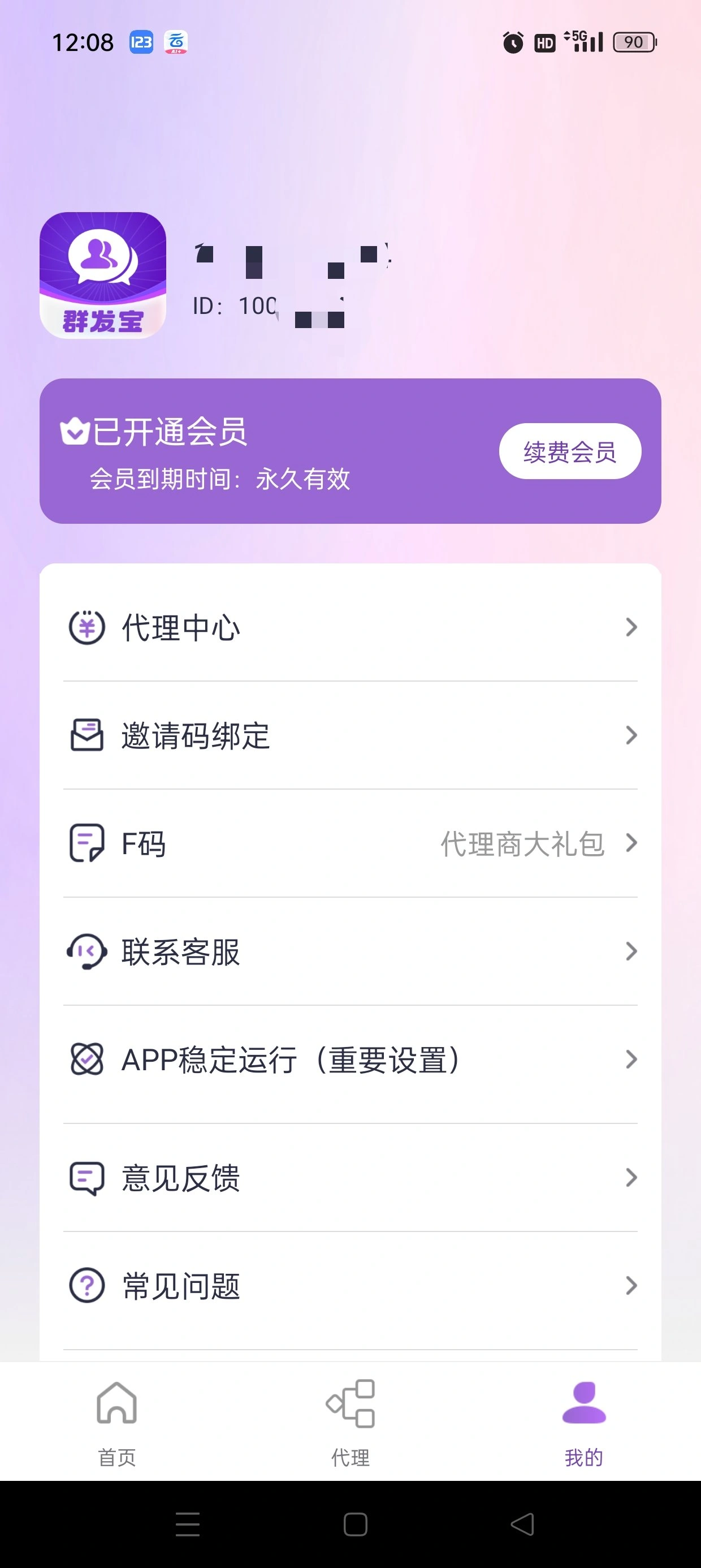Click the 联系客服 headset icon

(87, 951)
